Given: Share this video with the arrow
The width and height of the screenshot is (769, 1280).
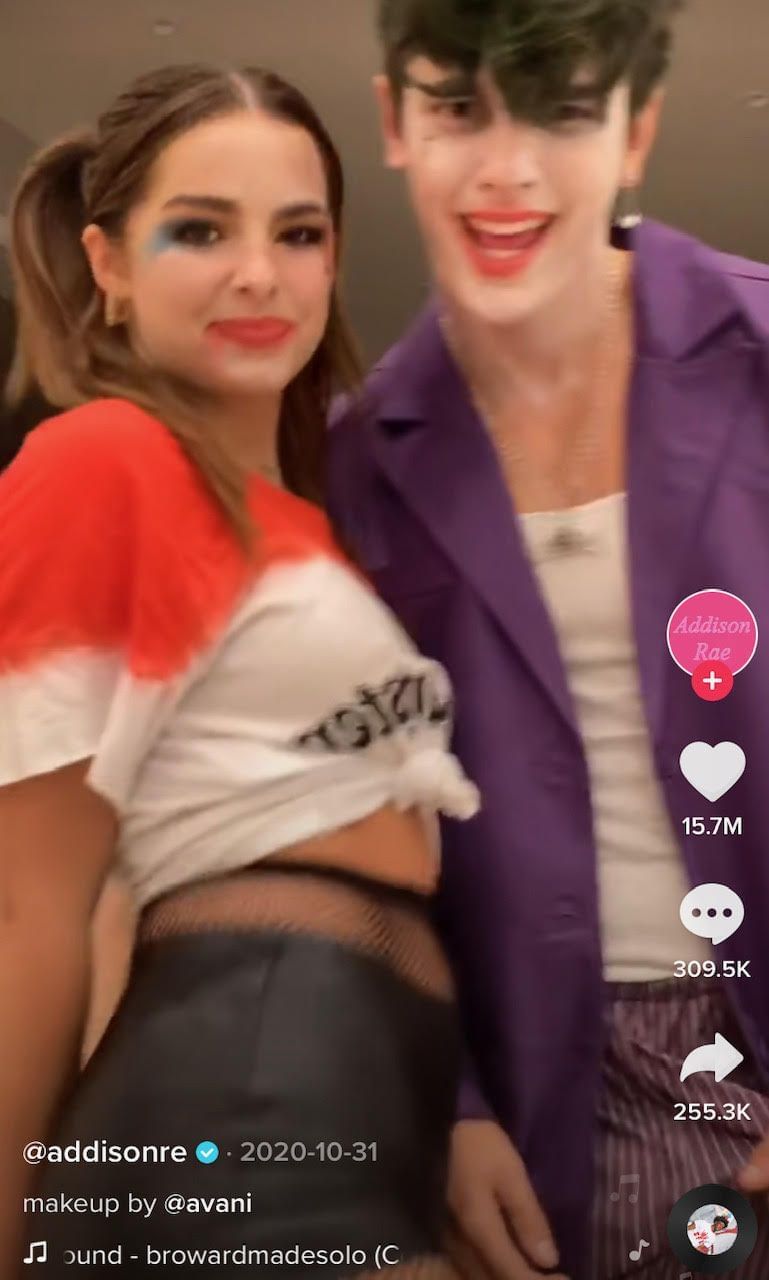Looking at the screenshot, I should tap(712, 1059).
